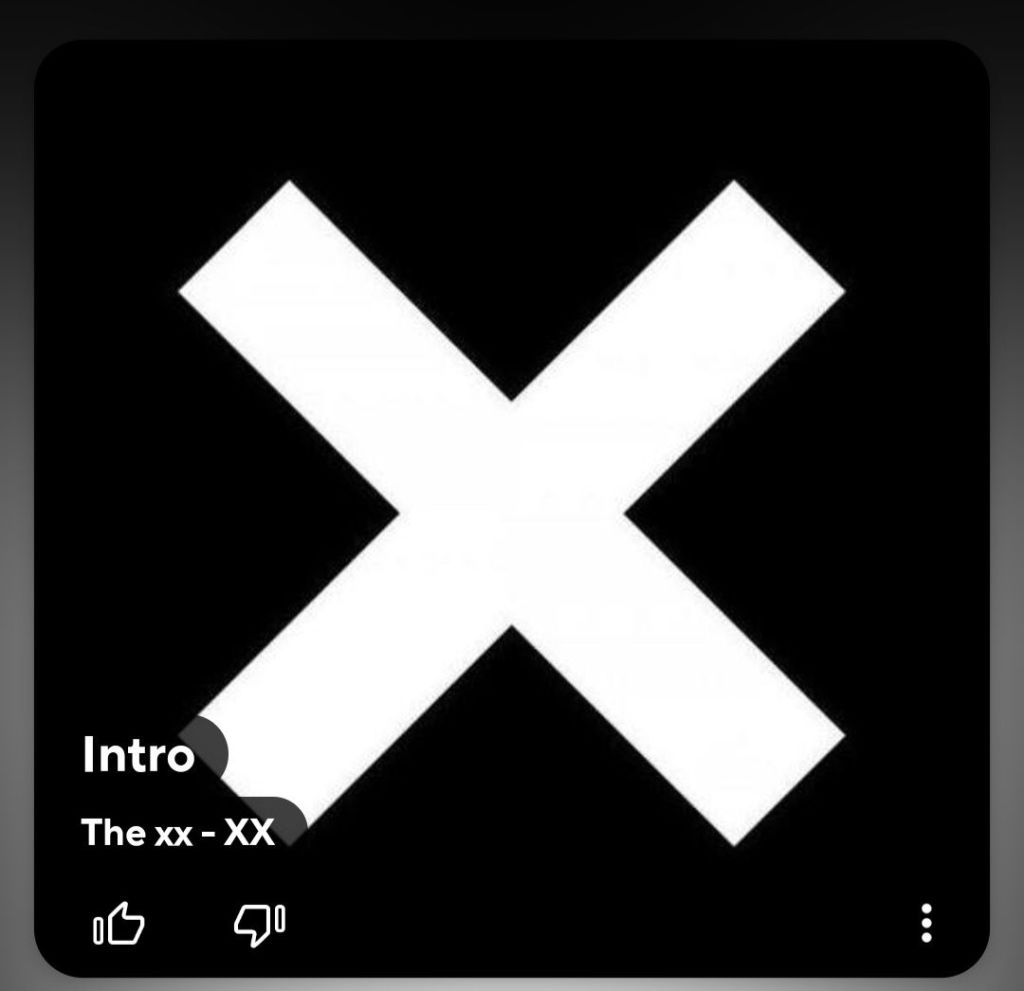Open the three-dot overflow menu
This screenshot has width=1024, height=991.
point(927,923)
